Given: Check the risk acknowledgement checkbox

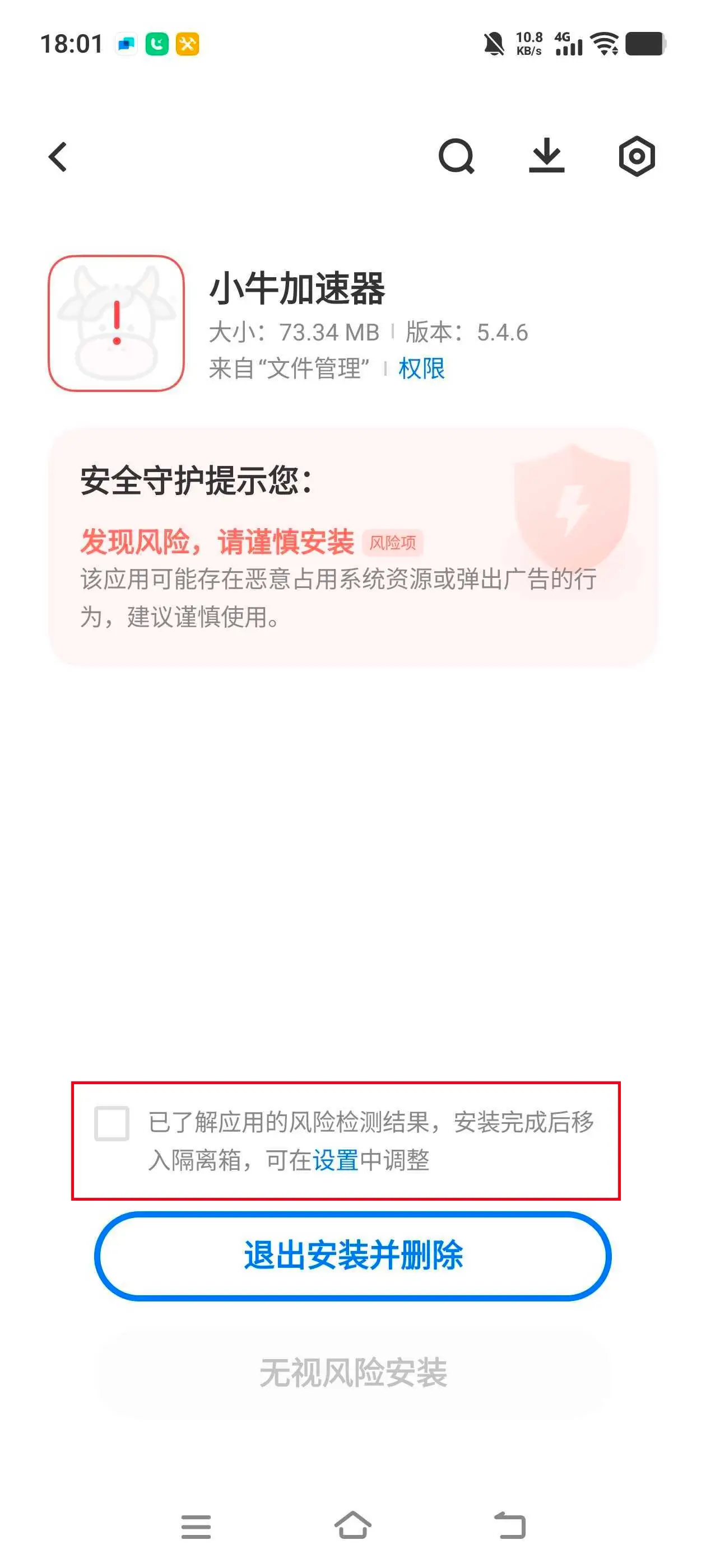Looking at the screenshot, I should (x=112, y=1123).
